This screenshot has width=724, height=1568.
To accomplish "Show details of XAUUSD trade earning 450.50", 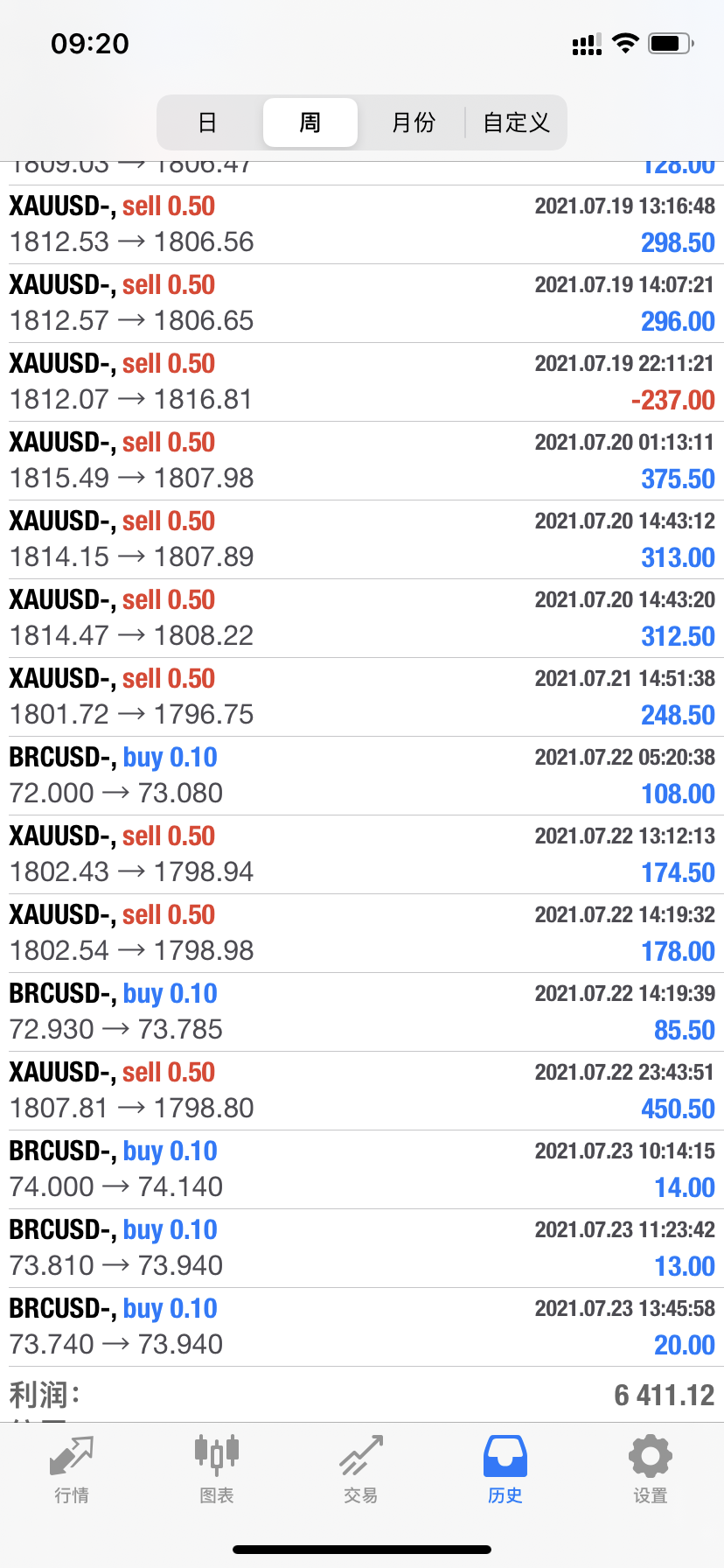I will [x=362, y=1091].
